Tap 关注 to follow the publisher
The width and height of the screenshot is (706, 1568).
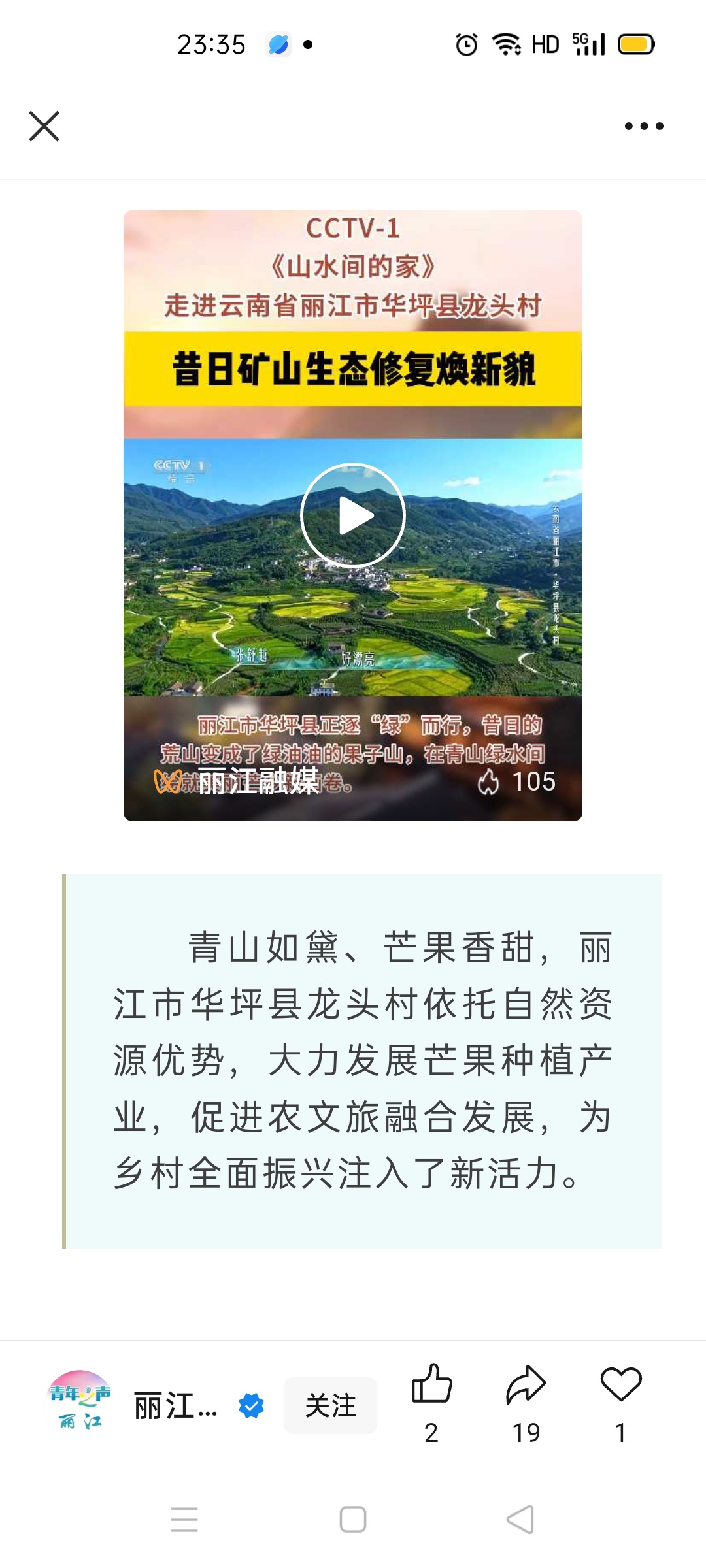[x=330, y=1406]
